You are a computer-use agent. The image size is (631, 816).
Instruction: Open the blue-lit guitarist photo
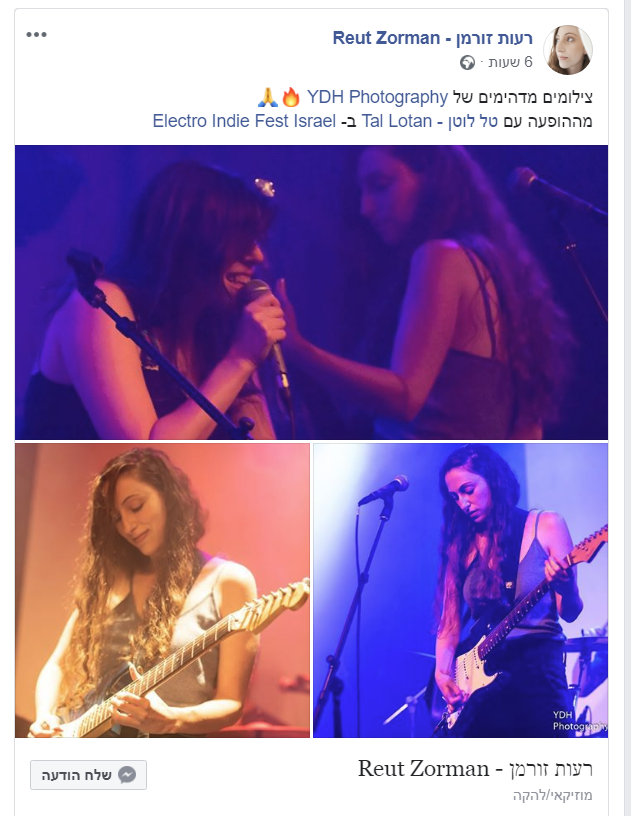click(460, 590)
